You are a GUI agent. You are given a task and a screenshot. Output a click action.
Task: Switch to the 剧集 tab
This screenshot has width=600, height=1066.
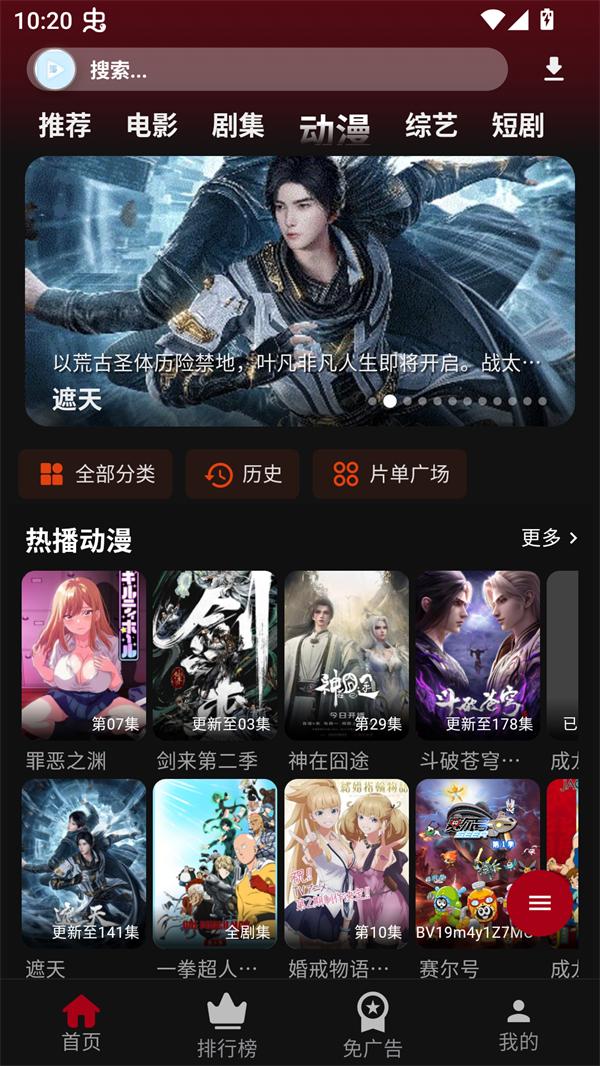(x=238, y=126)
